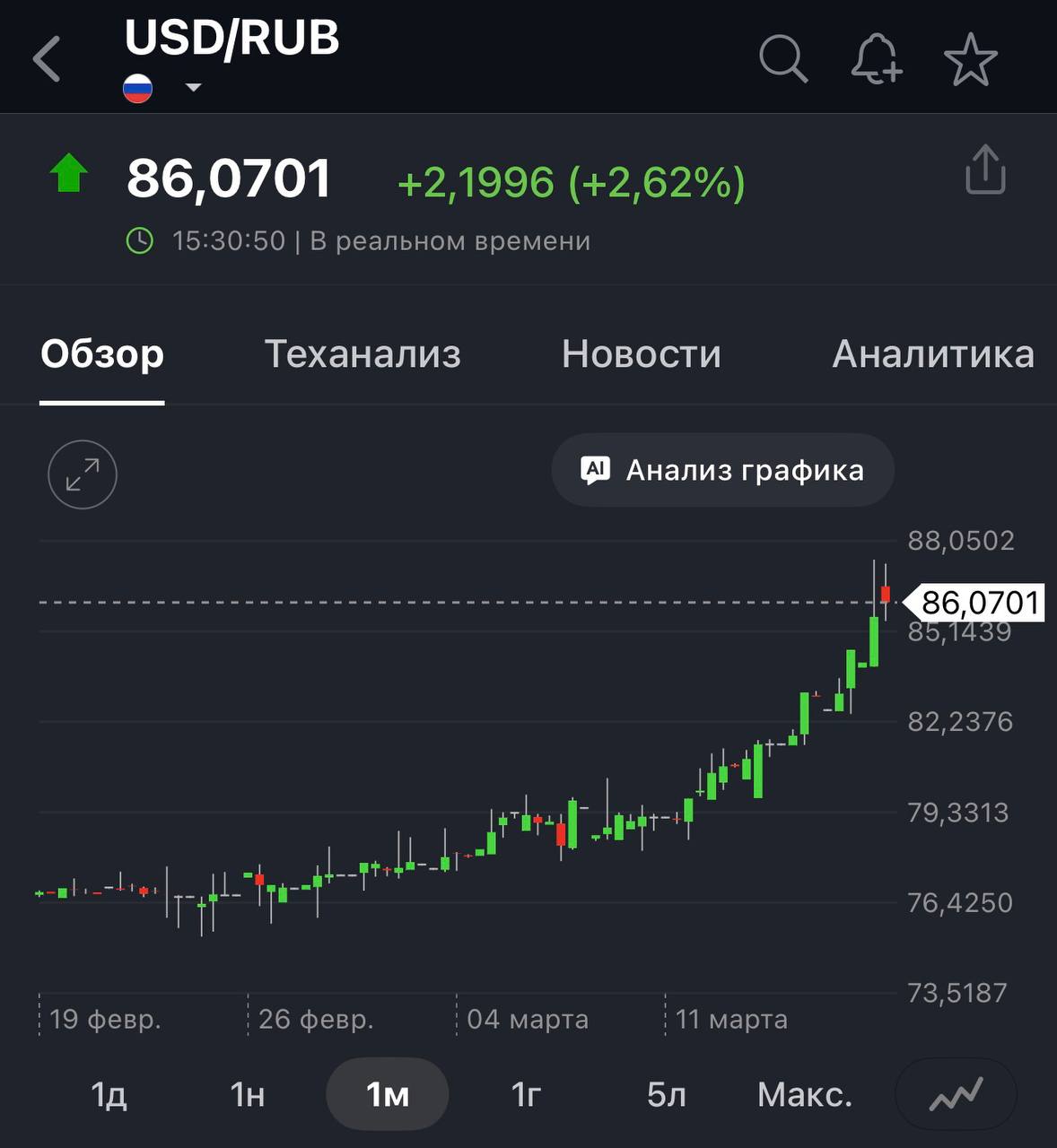
Task: Expand the USD/RUB exchange dropdown arrow
Action: pos(193,88)
